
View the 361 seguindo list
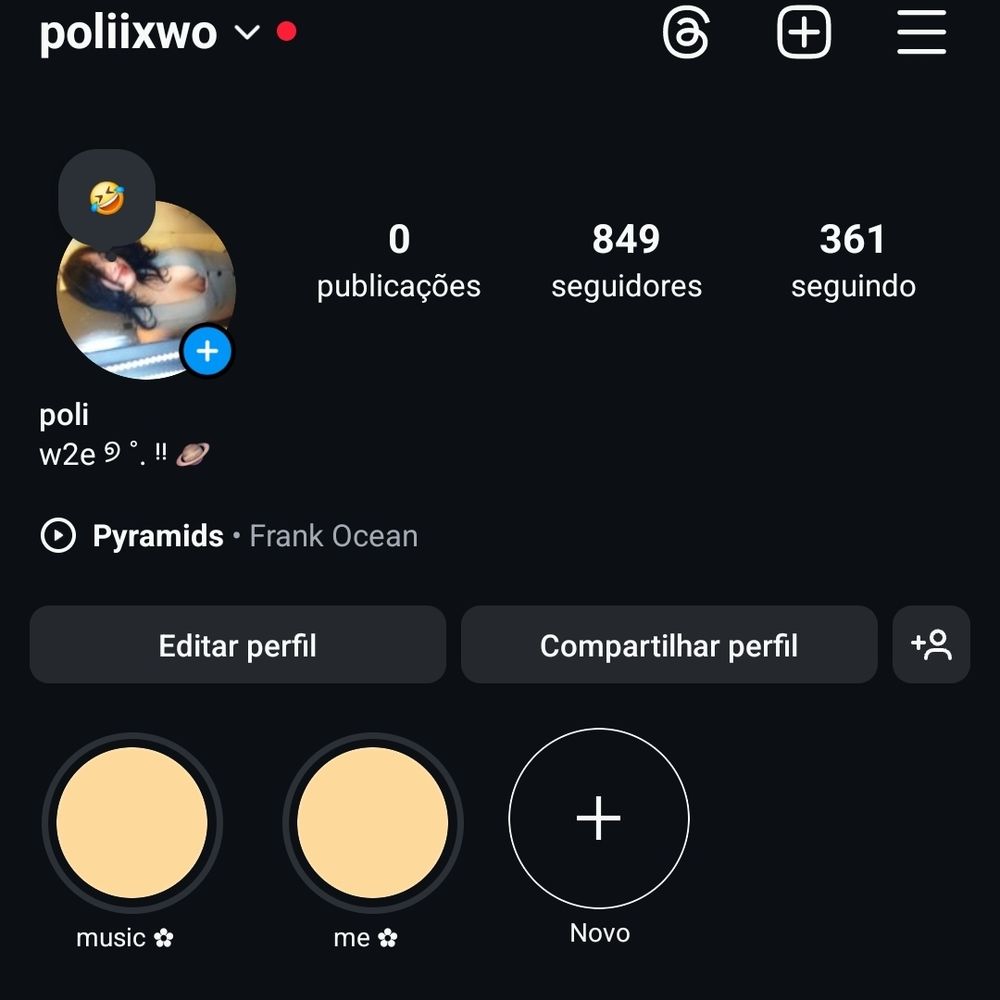pyautogui.click(x=852, y=260)
